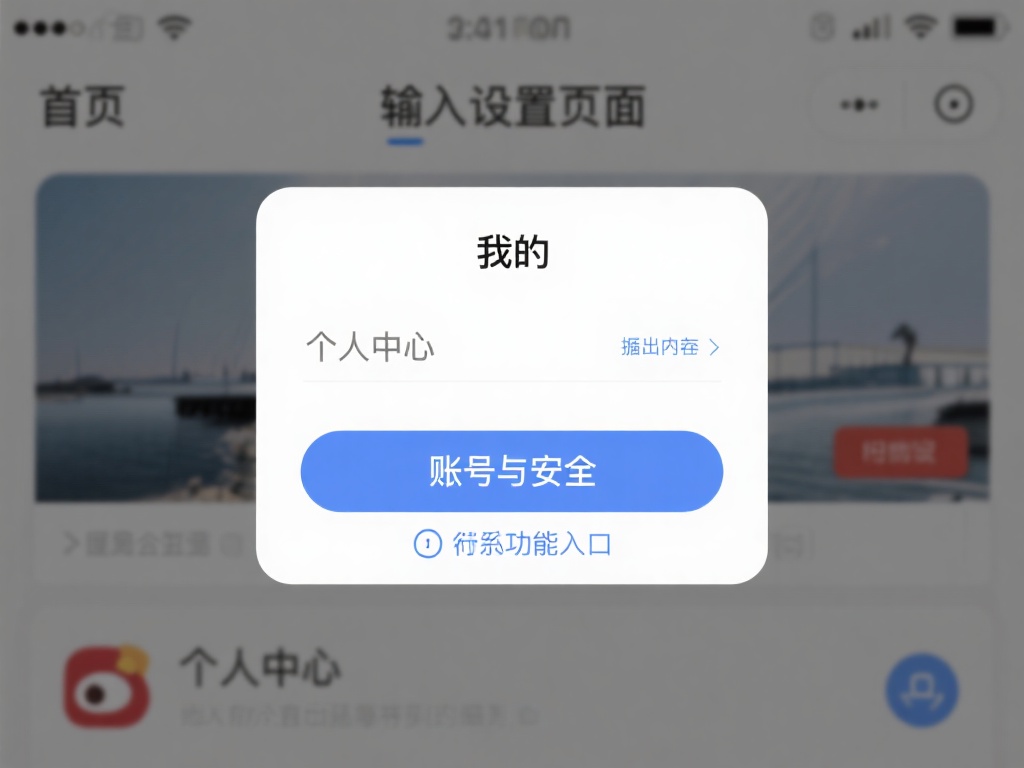Open the blue chevron link beside 个人中心 in the 我的 dialog

[x=670, y=347]
